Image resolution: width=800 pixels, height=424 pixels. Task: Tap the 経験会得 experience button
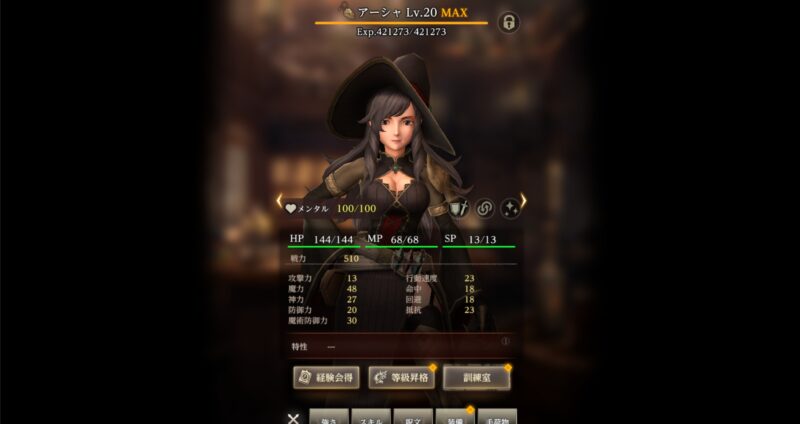(x=326, y=377)
